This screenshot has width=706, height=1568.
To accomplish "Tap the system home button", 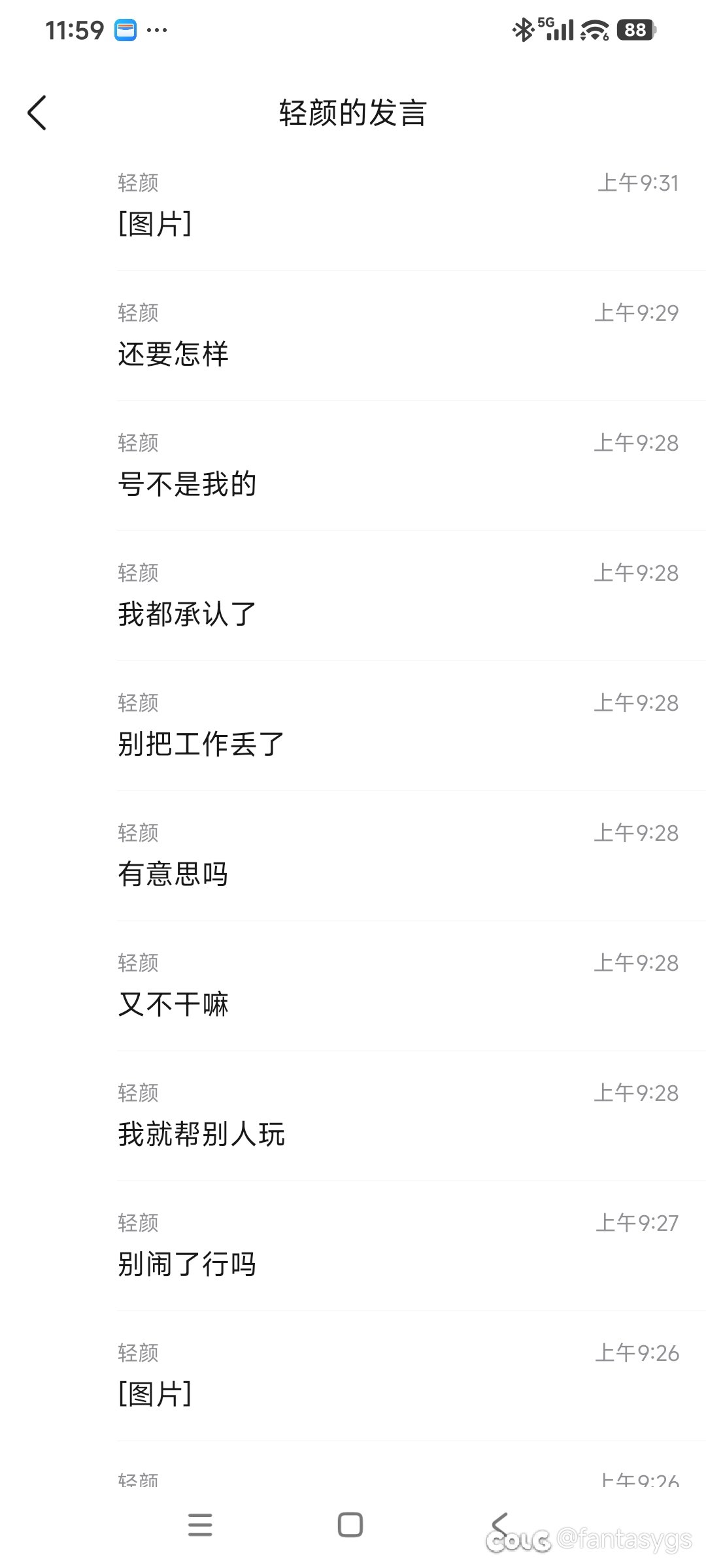I will (x=350, y=1524).
